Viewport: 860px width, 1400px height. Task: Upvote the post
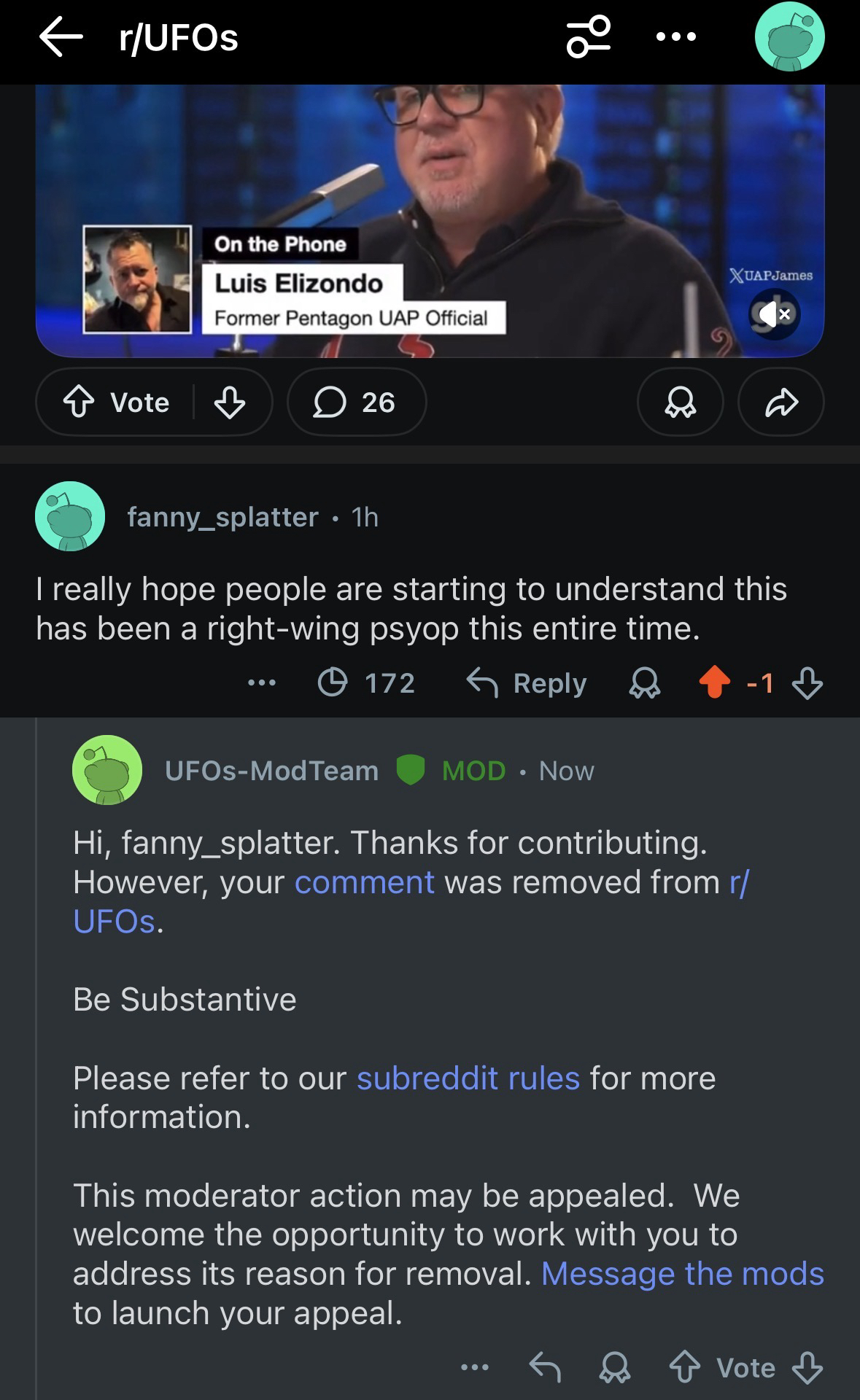tap(79, 402)
